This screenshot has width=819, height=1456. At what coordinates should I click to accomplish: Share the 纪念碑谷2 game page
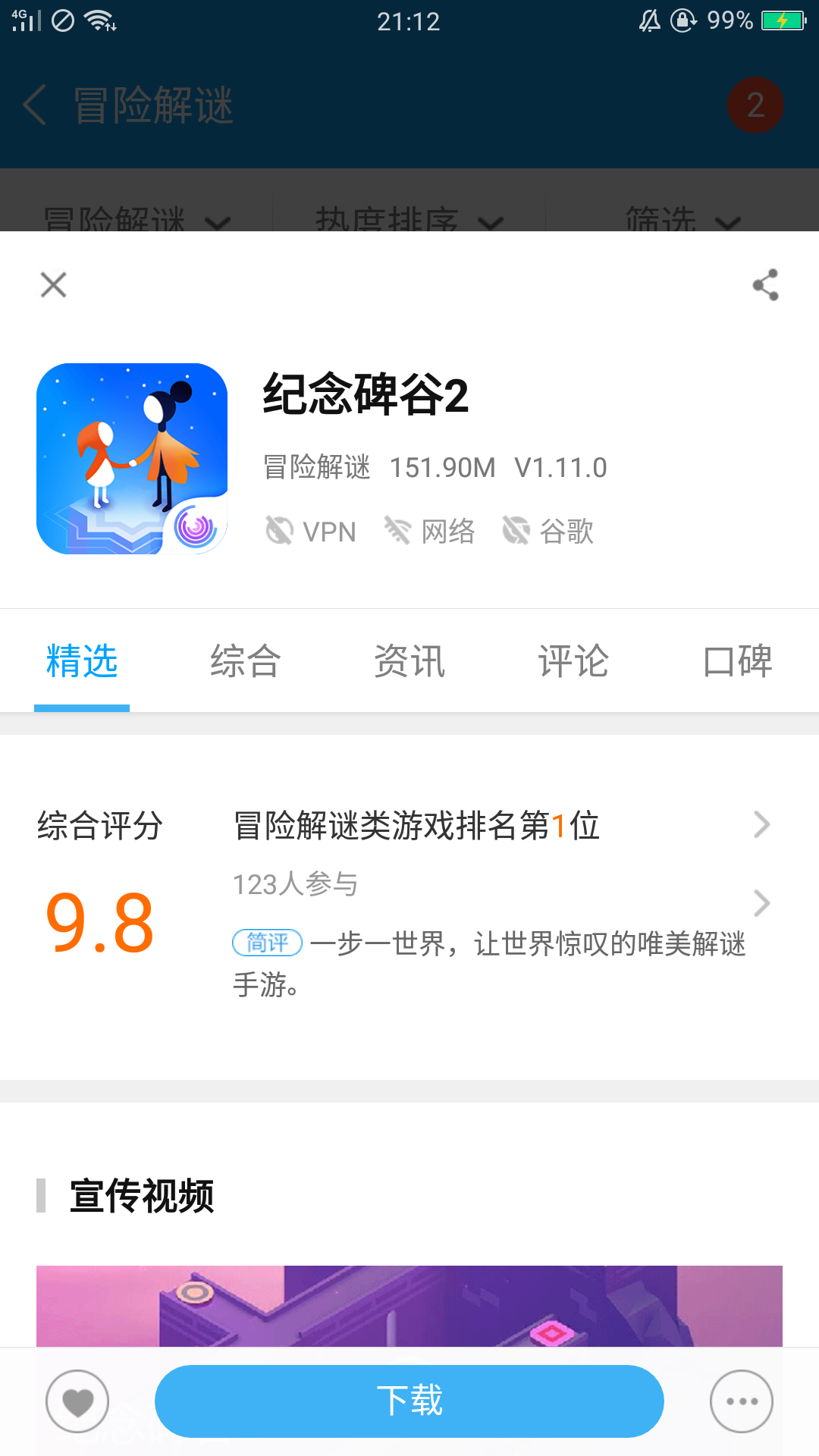coord(765,285)
